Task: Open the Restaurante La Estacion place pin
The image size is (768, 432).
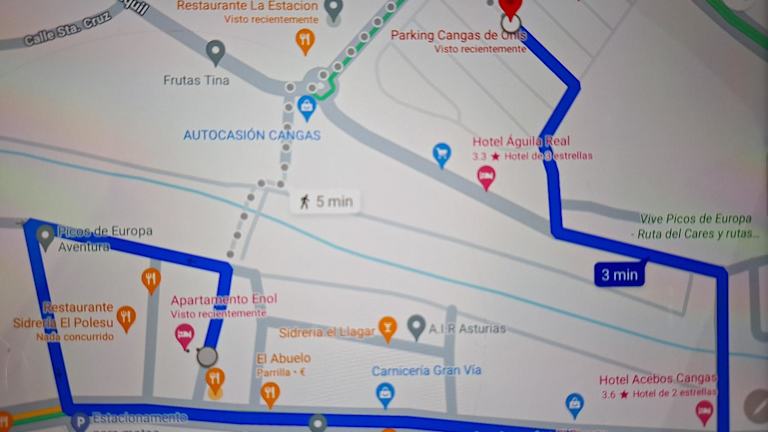Action: click(x=306, y=39)
